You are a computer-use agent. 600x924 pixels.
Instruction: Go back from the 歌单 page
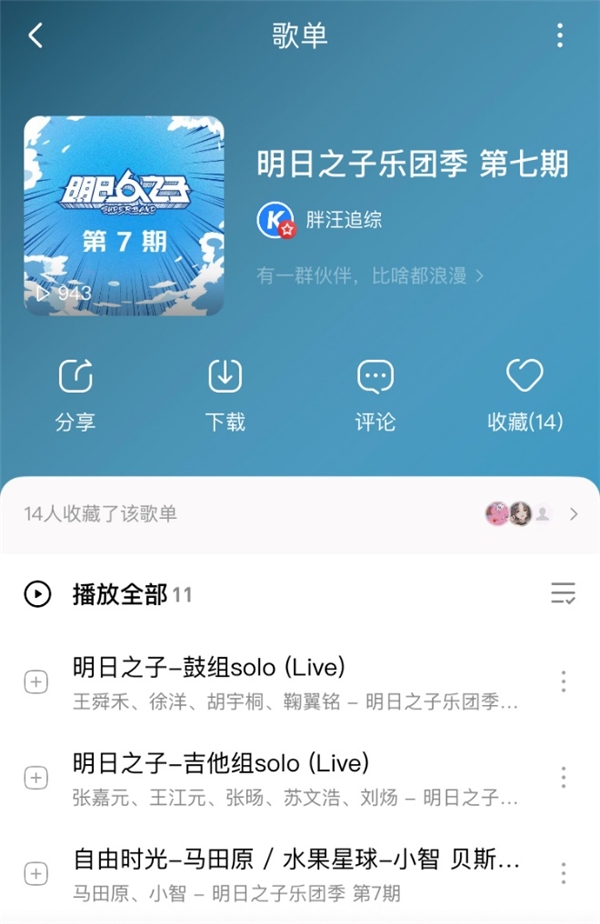pos(36,36)
